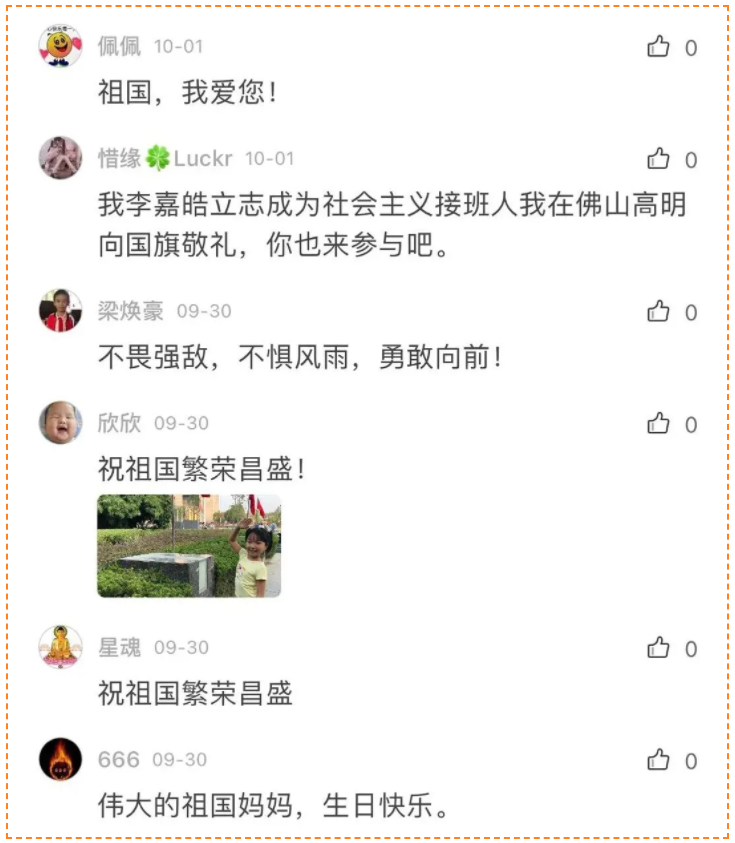Like 梁焕豪's comment
735x843 pixels.
[x=658, y=311]
